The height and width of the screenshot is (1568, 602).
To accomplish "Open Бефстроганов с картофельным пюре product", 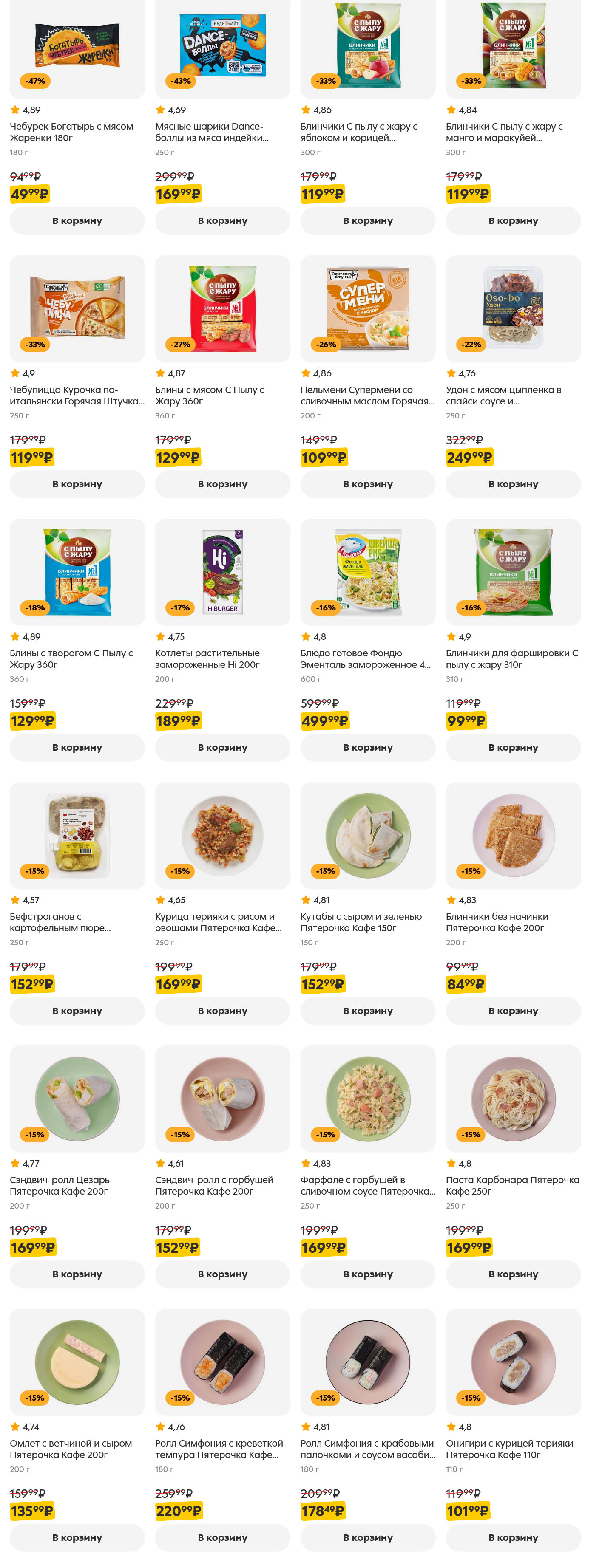I will (x=77, y=836).
